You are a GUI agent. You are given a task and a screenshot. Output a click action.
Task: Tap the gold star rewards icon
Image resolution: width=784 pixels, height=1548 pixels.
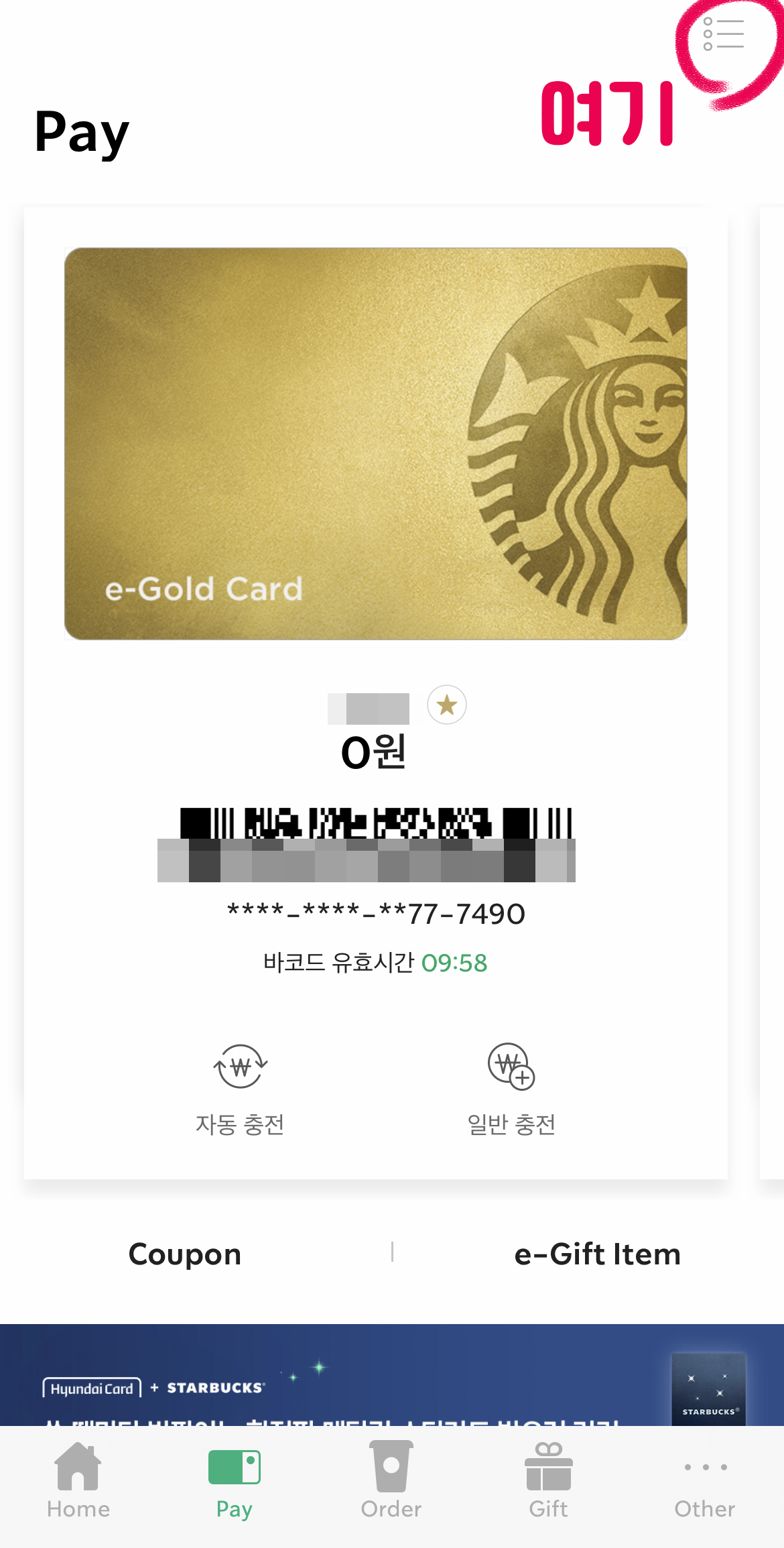(446, 705)
